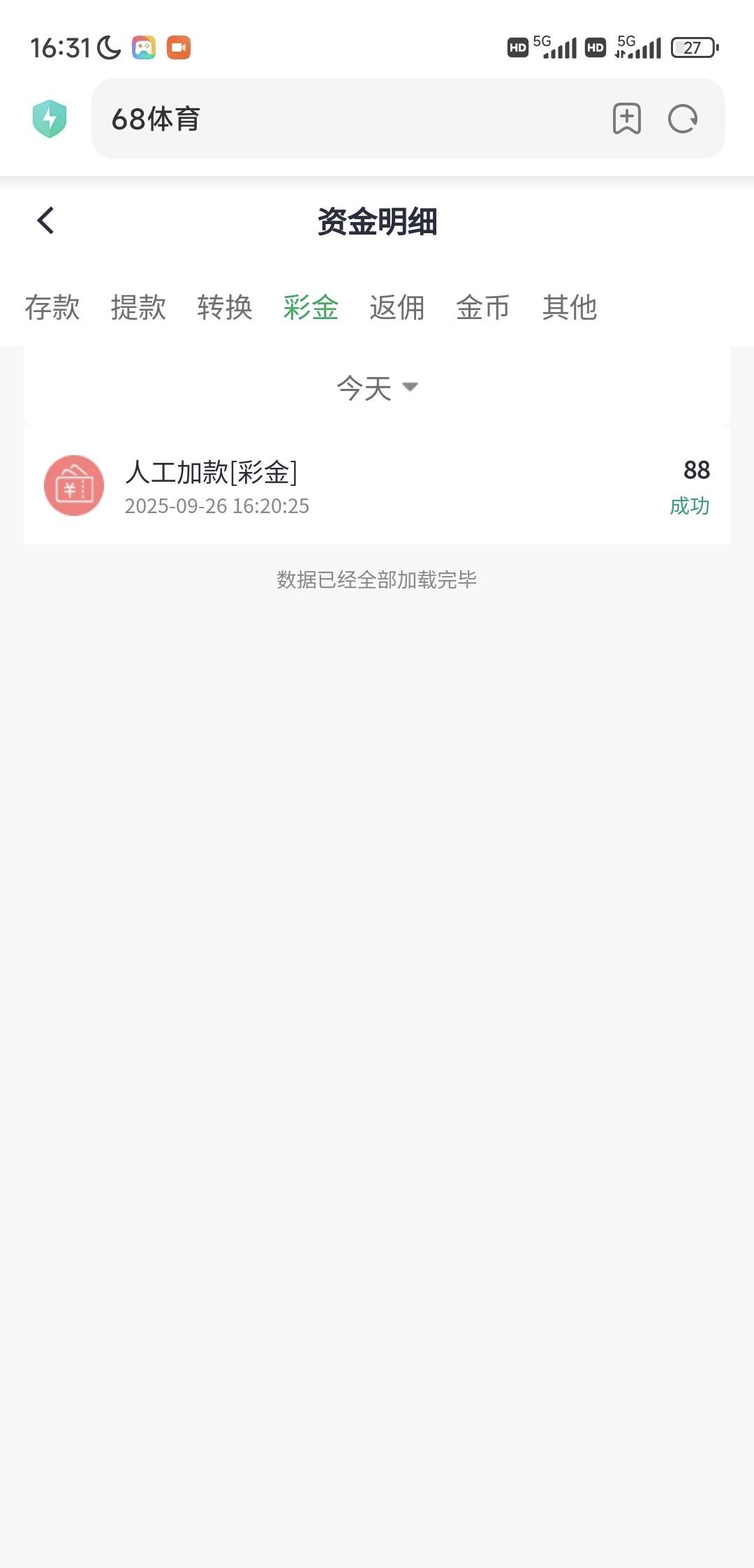Add this page to bookmarks
The image size is (754, 1568).
[x=626, y=119]
